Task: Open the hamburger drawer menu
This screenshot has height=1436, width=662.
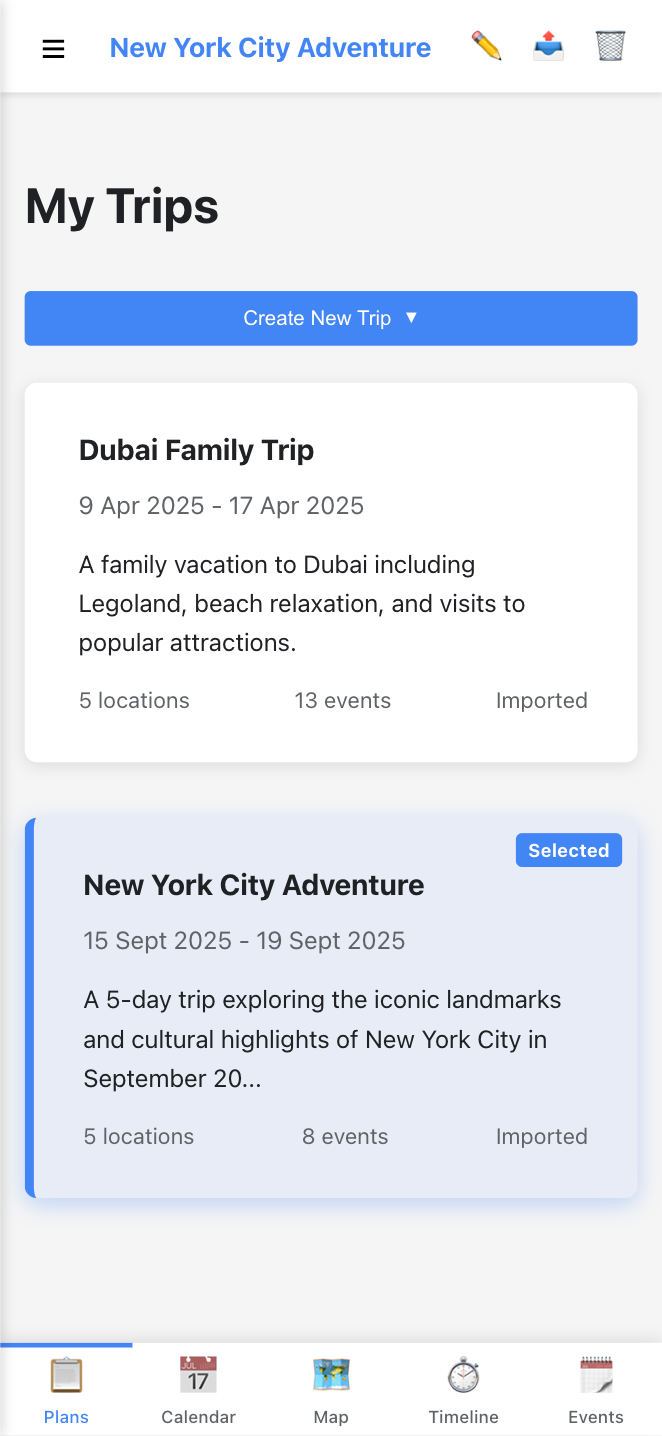Action: coord(53,48)
